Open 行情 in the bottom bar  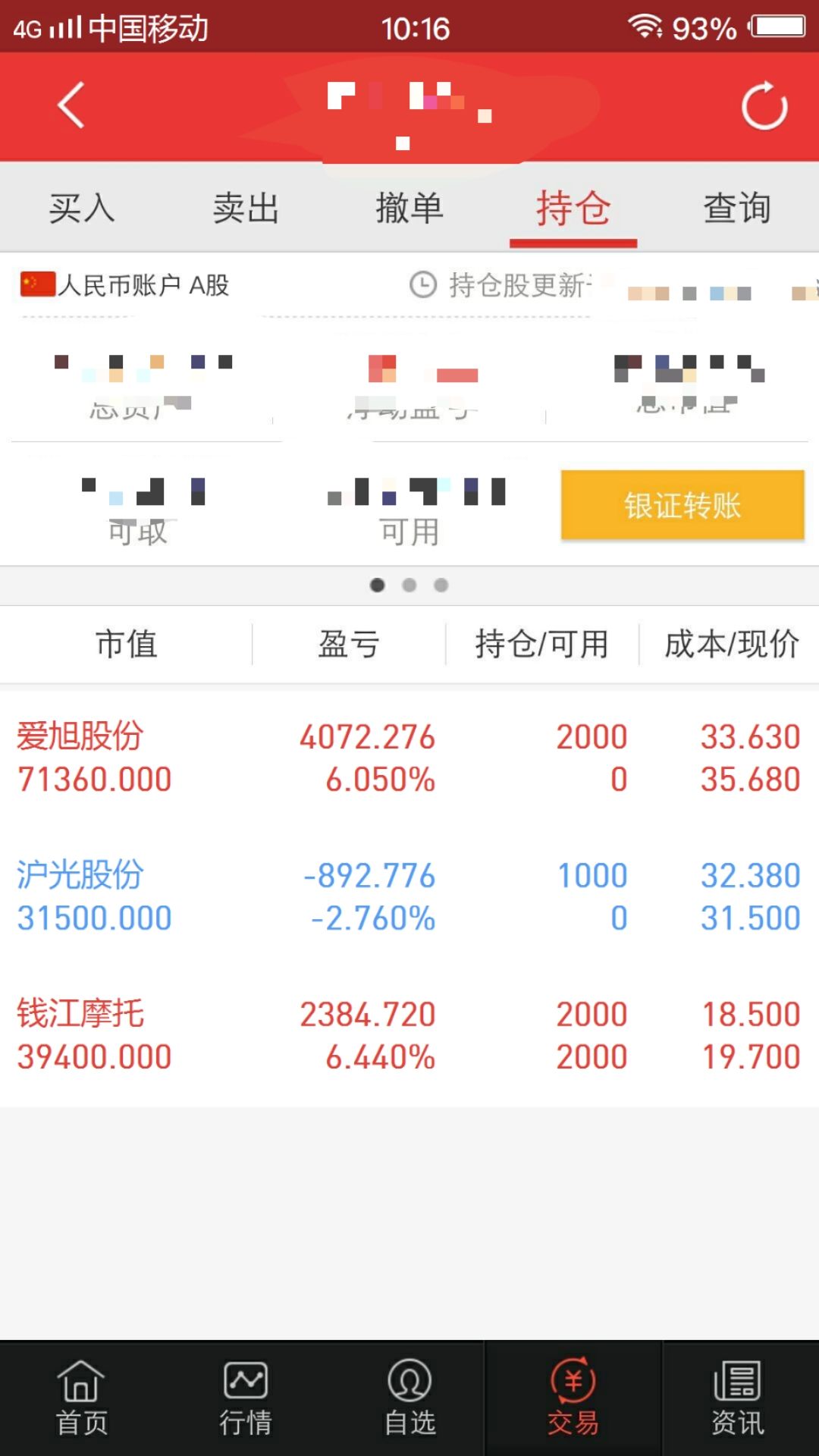coord(246,1398)
